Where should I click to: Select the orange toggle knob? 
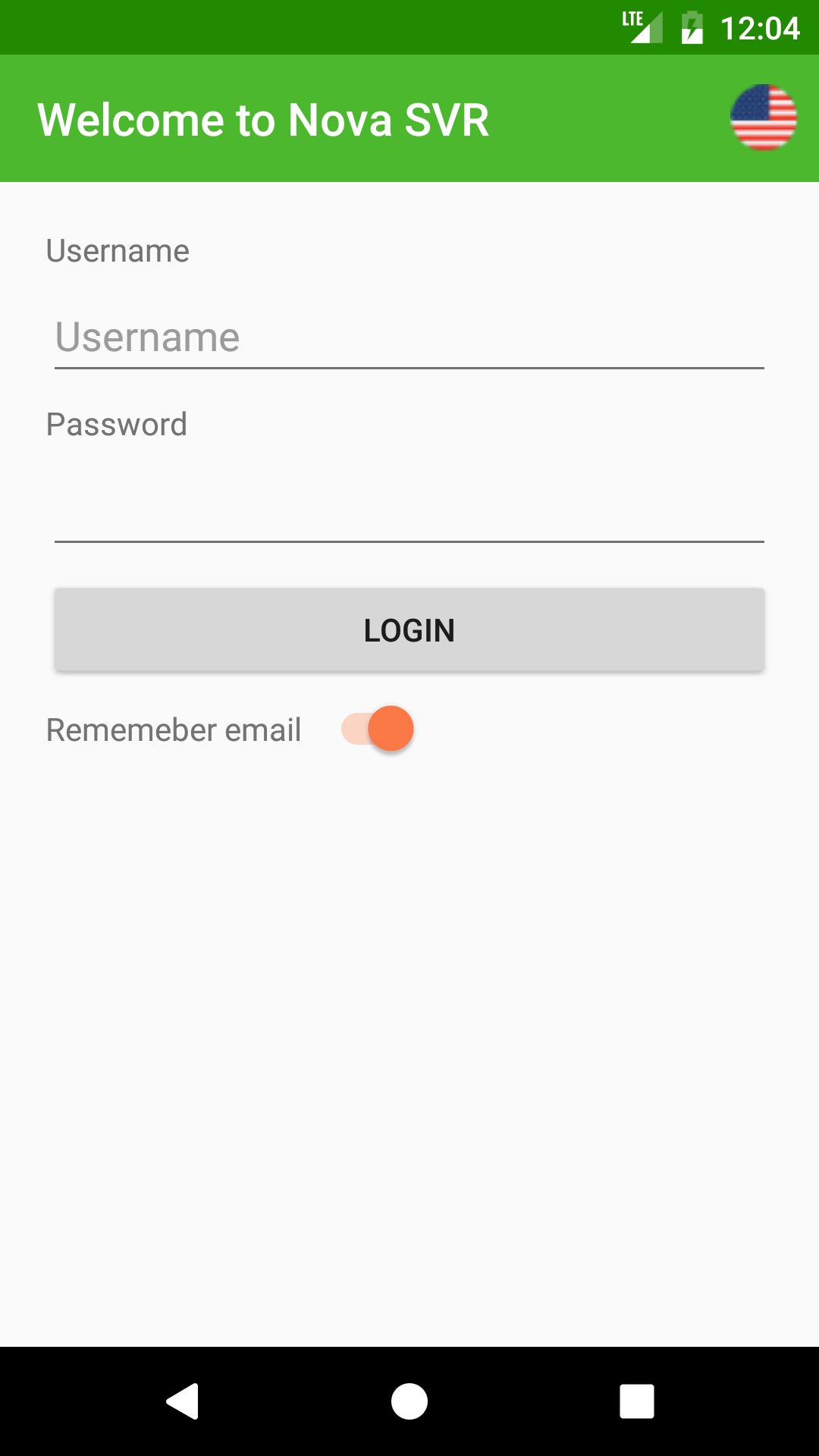(389, 728)
